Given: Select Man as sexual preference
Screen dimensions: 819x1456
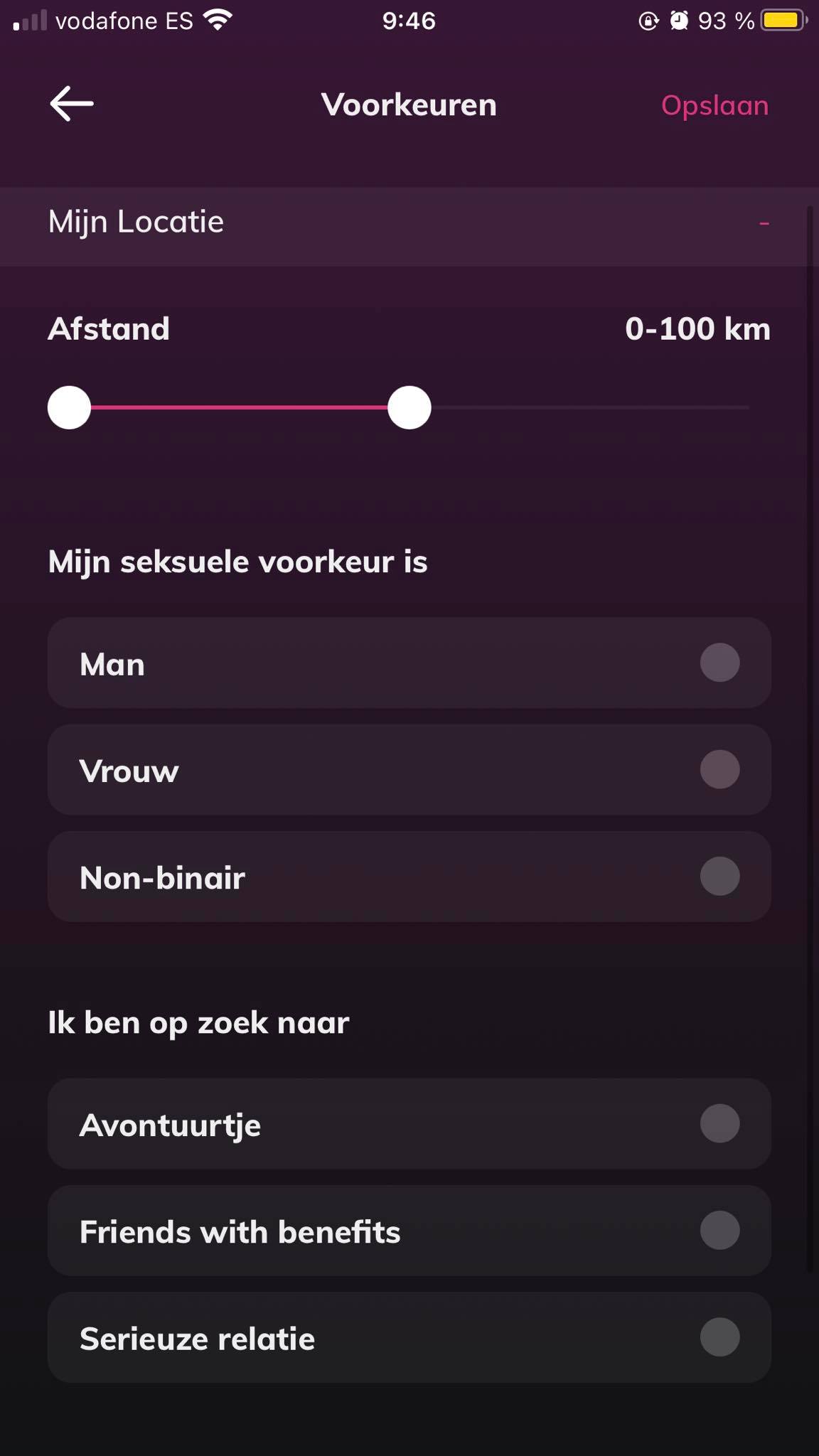Looking at the screenshot, I should (409, 663).
